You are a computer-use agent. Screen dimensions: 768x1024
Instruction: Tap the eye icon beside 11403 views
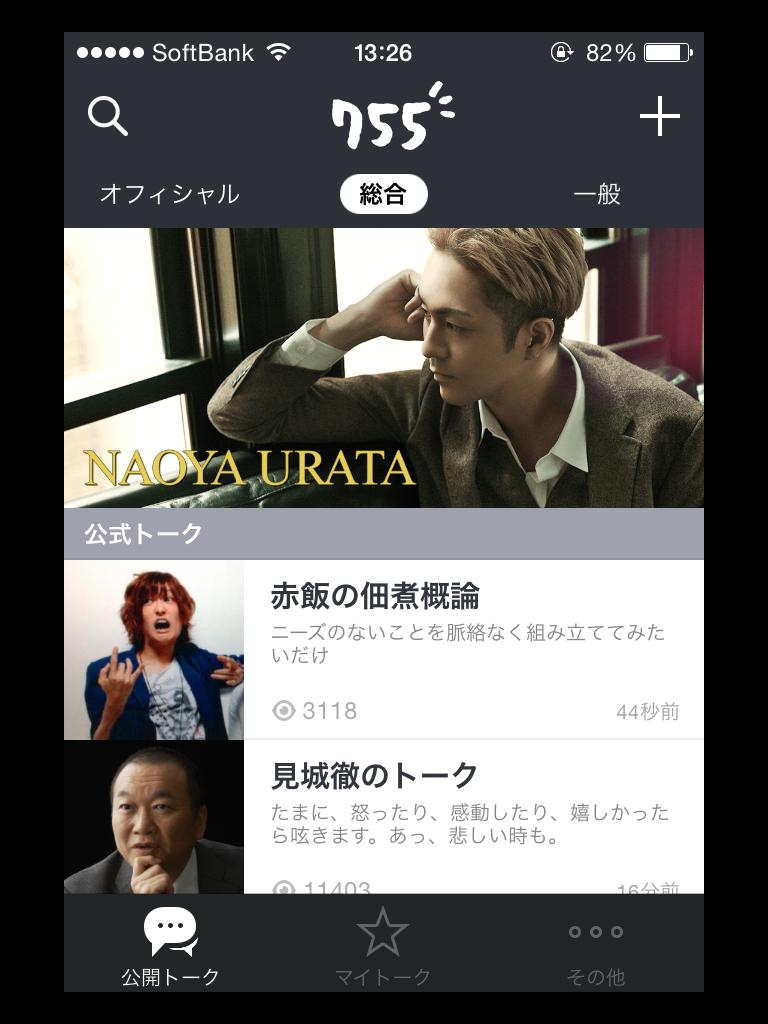[288, 887]
